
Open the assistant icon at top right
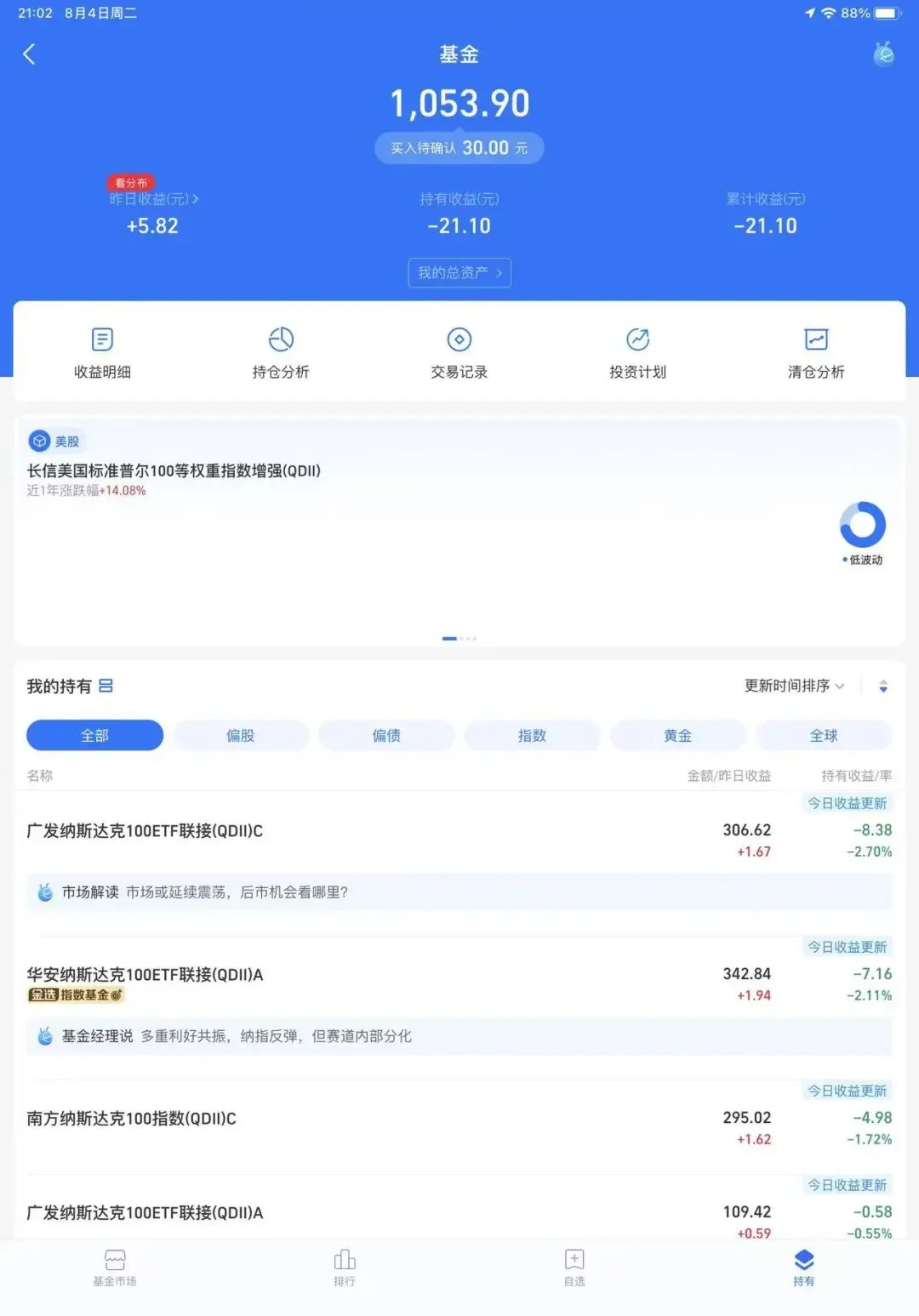(x=884, y=54)
